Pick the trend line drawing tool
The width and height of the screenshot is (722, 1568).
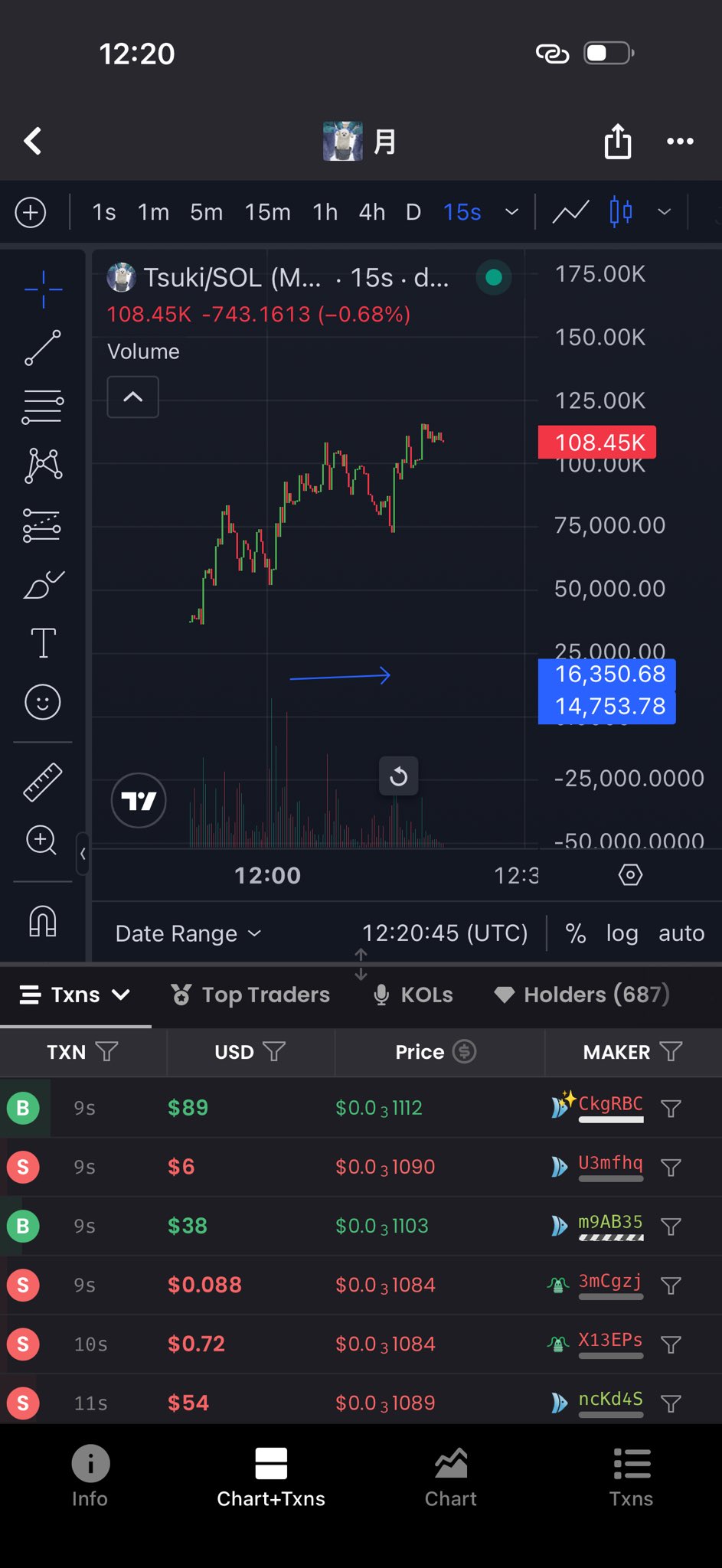tap(43, 348)
